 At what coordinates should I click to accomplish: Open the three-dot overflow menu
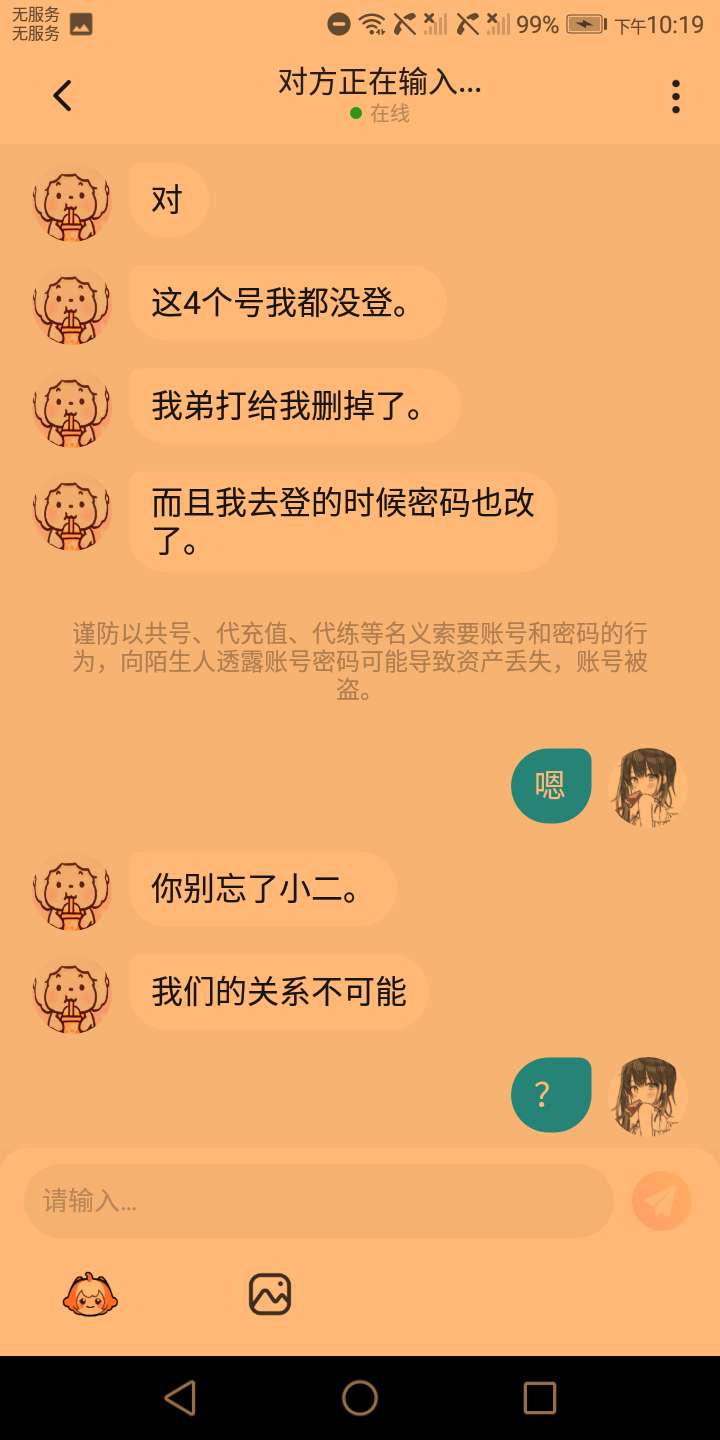[676, 96]
